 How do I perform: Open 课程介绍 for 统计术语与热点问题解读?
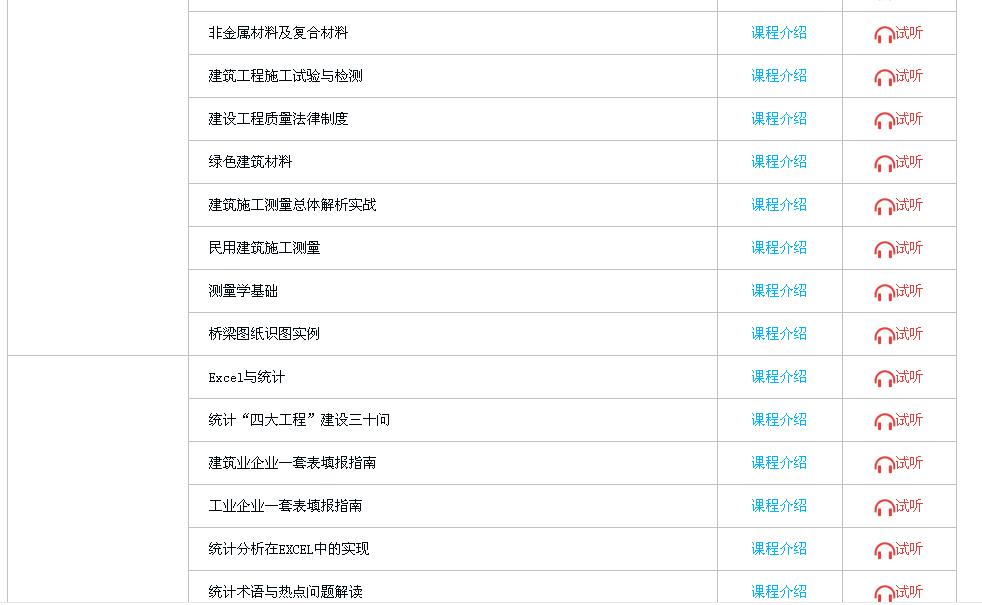(779, 592)
